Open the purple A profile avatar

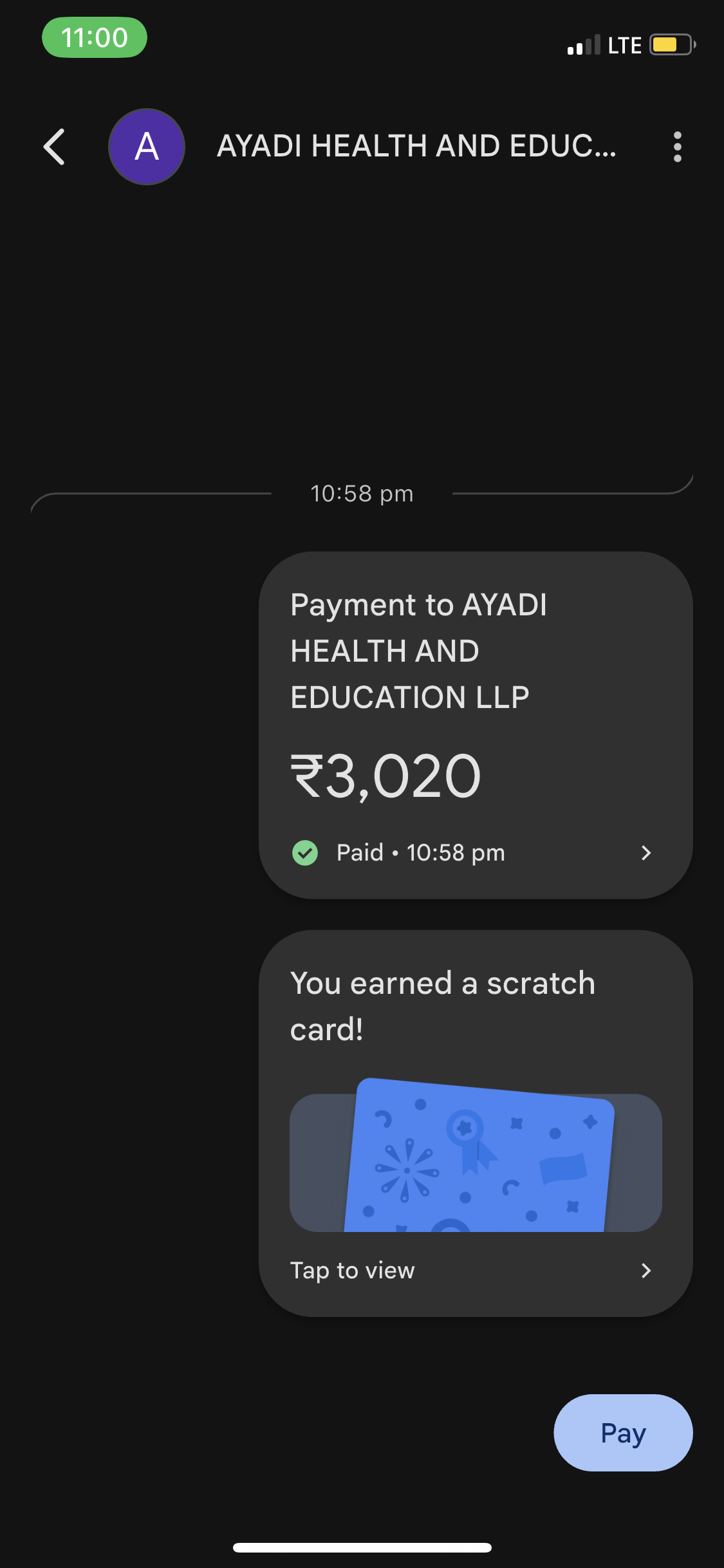coord(147,147)
